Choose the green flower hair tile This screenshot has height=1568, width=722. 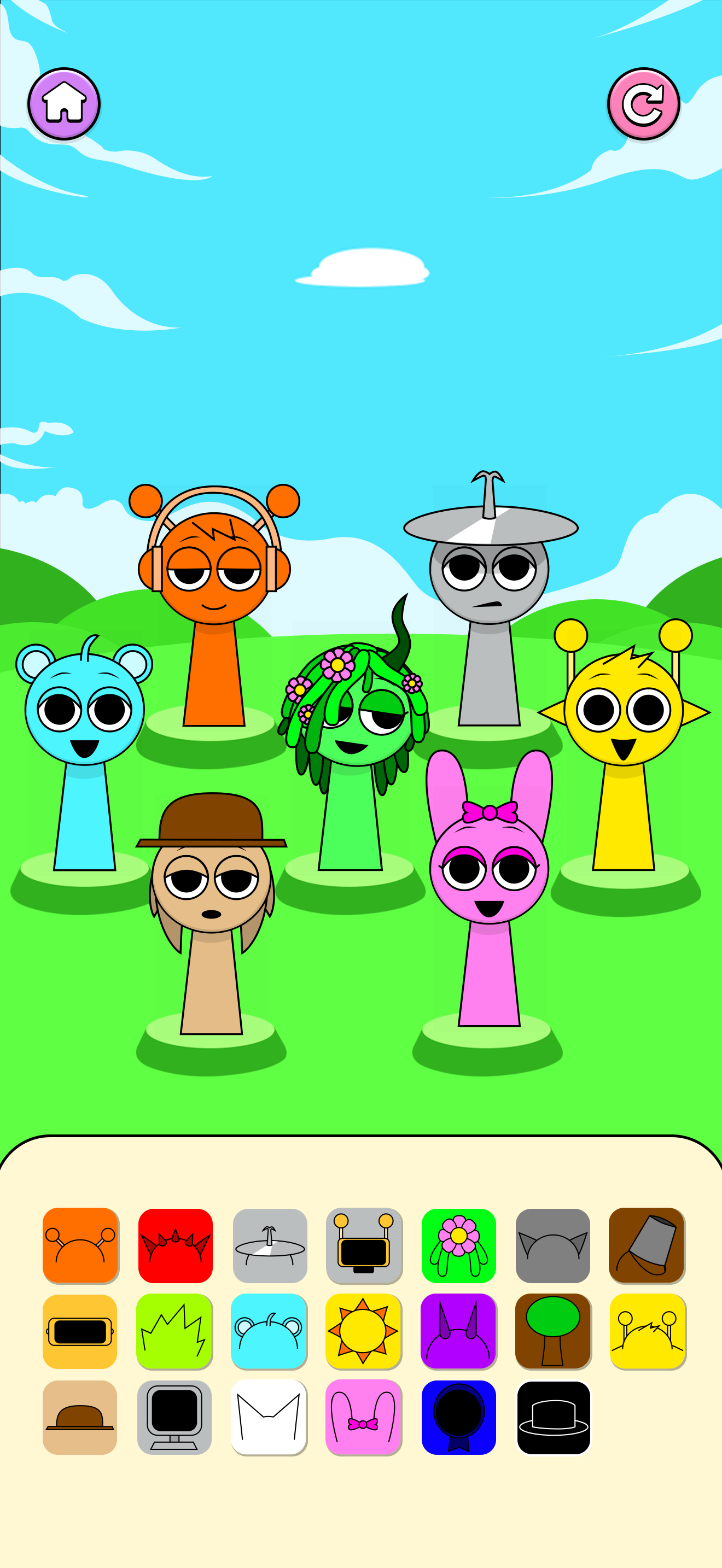(458, 1245)
